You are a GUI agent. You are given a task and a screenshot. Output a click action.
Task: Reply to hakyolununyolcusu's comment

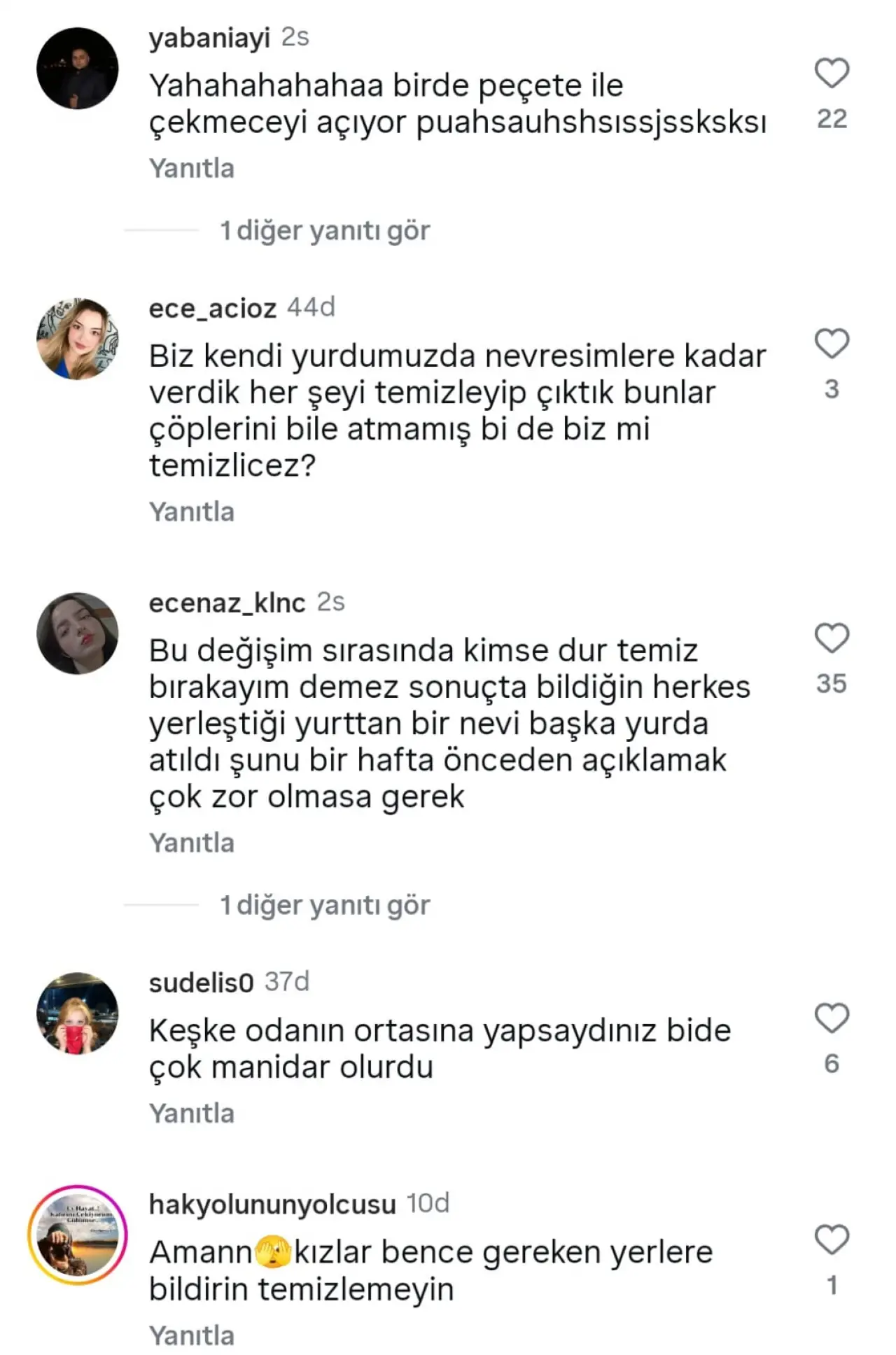pos(191,1335)
